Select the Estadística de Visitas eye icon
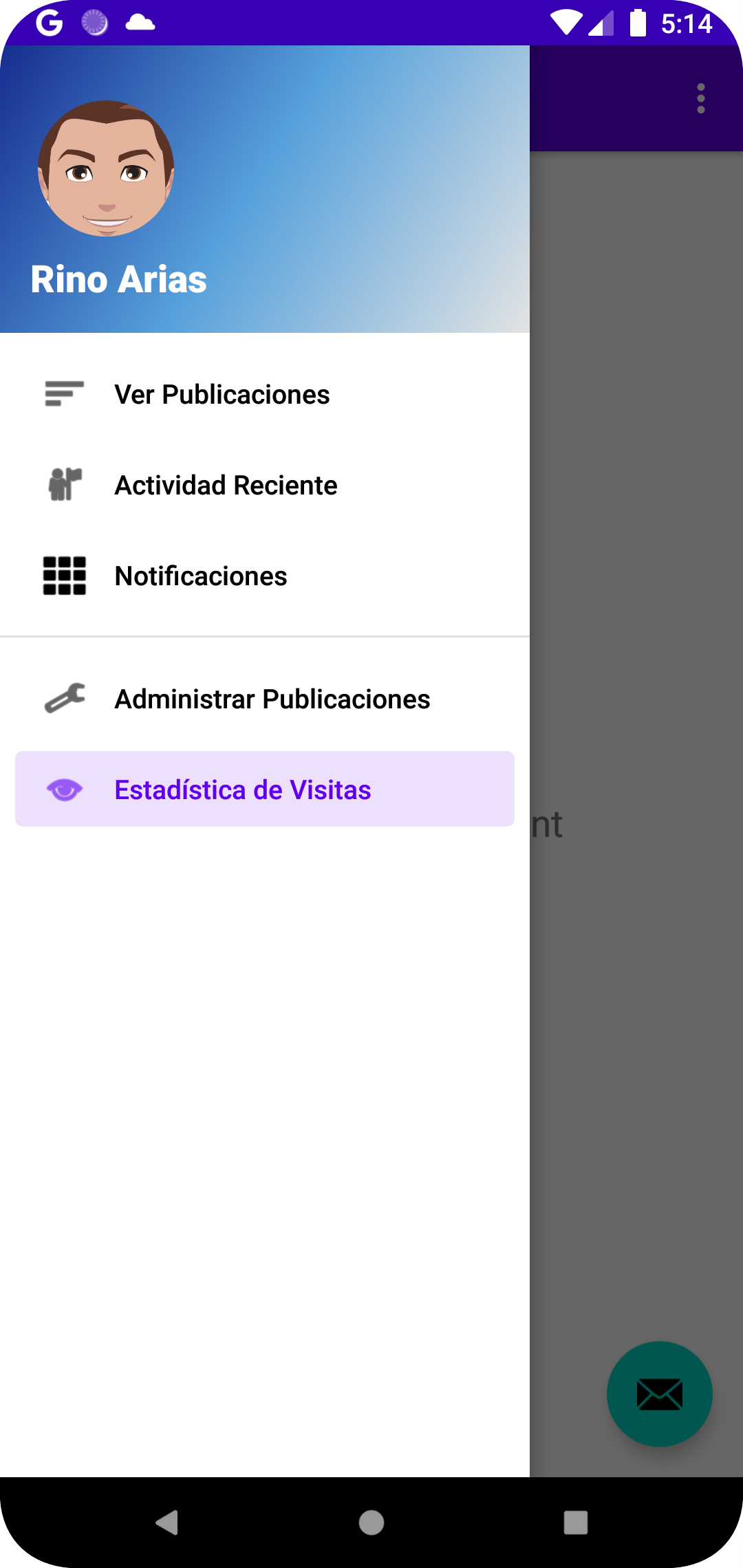Screen dimensions: 743x1568 pos(63,790)
